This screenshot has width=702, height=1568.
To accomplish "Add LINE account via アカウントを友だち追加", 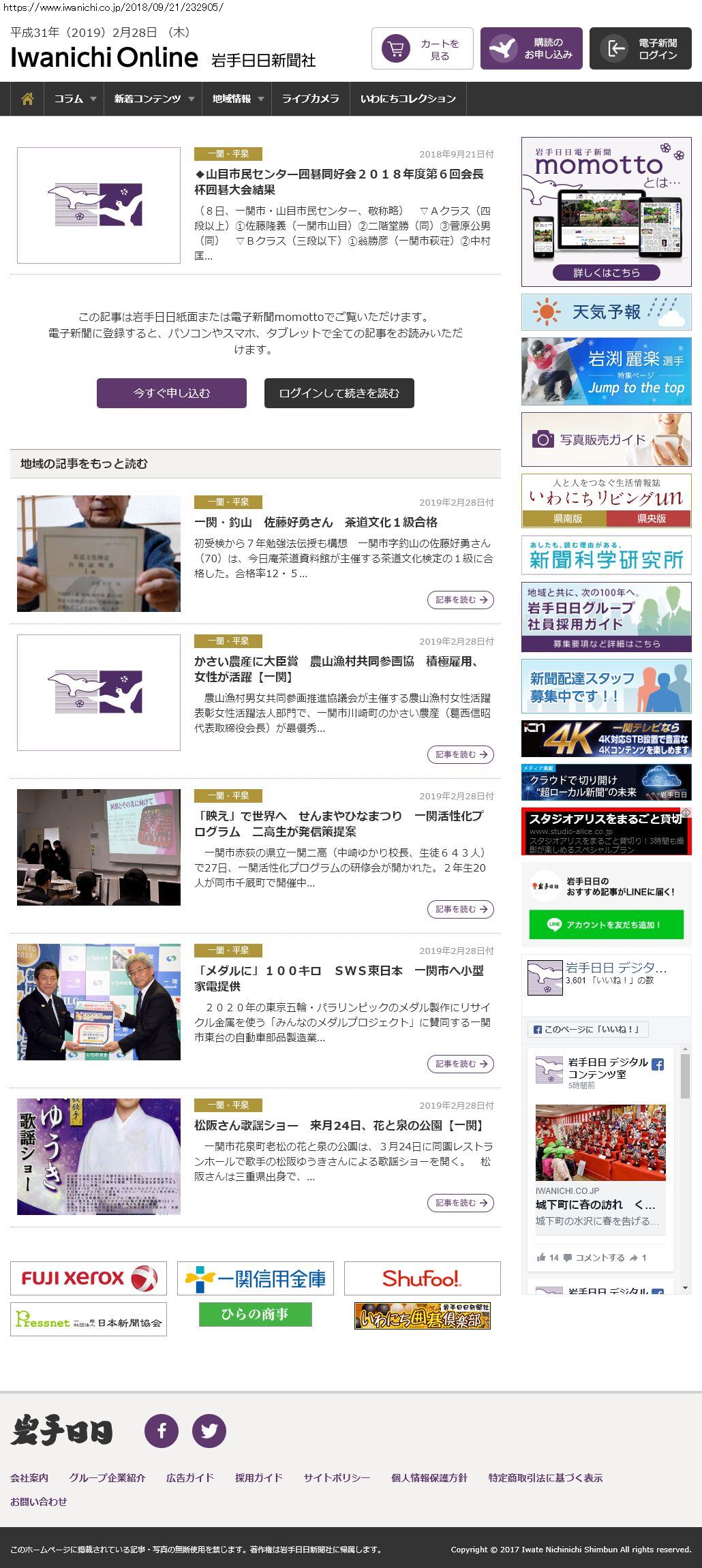I will point(606,925).
